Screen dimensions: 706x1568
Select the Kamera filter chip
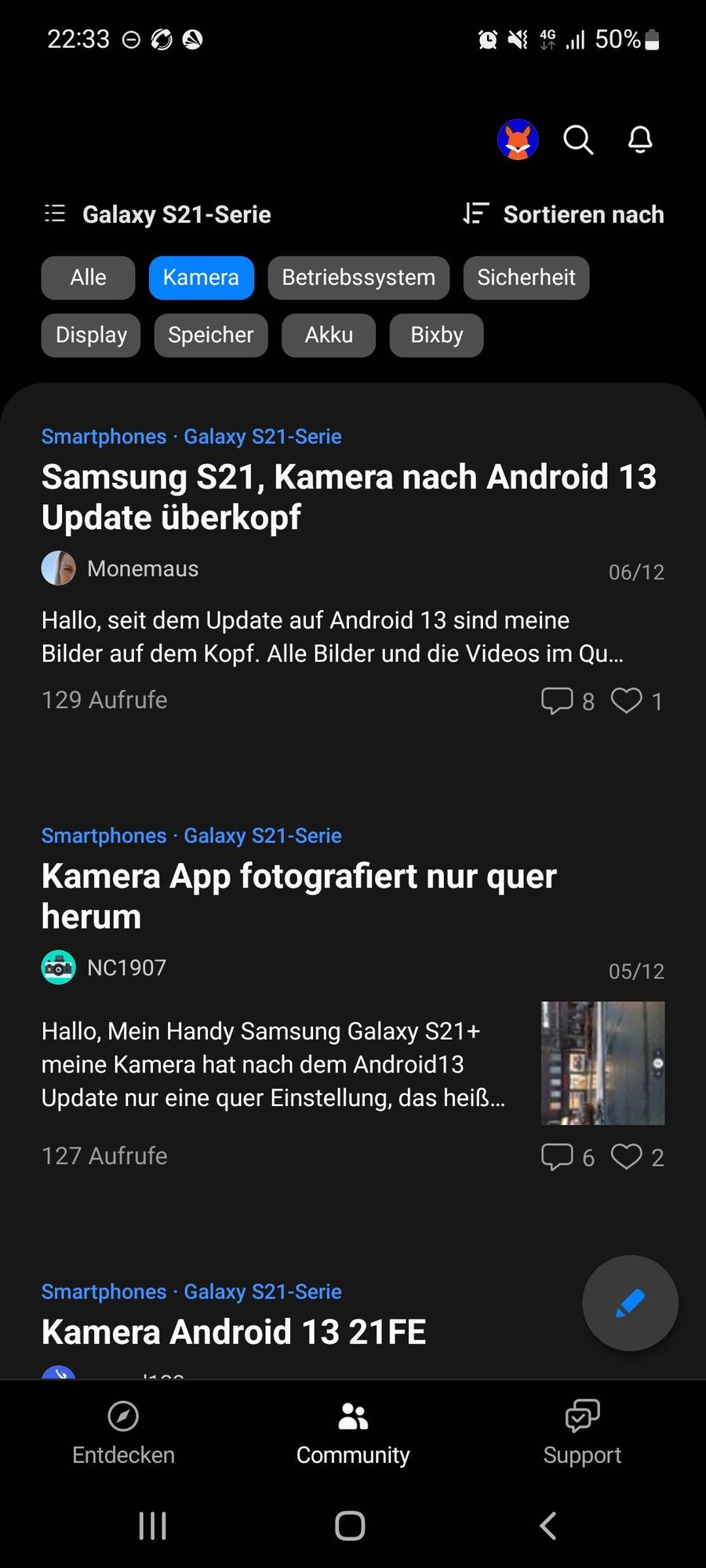[x=201, y=278]
